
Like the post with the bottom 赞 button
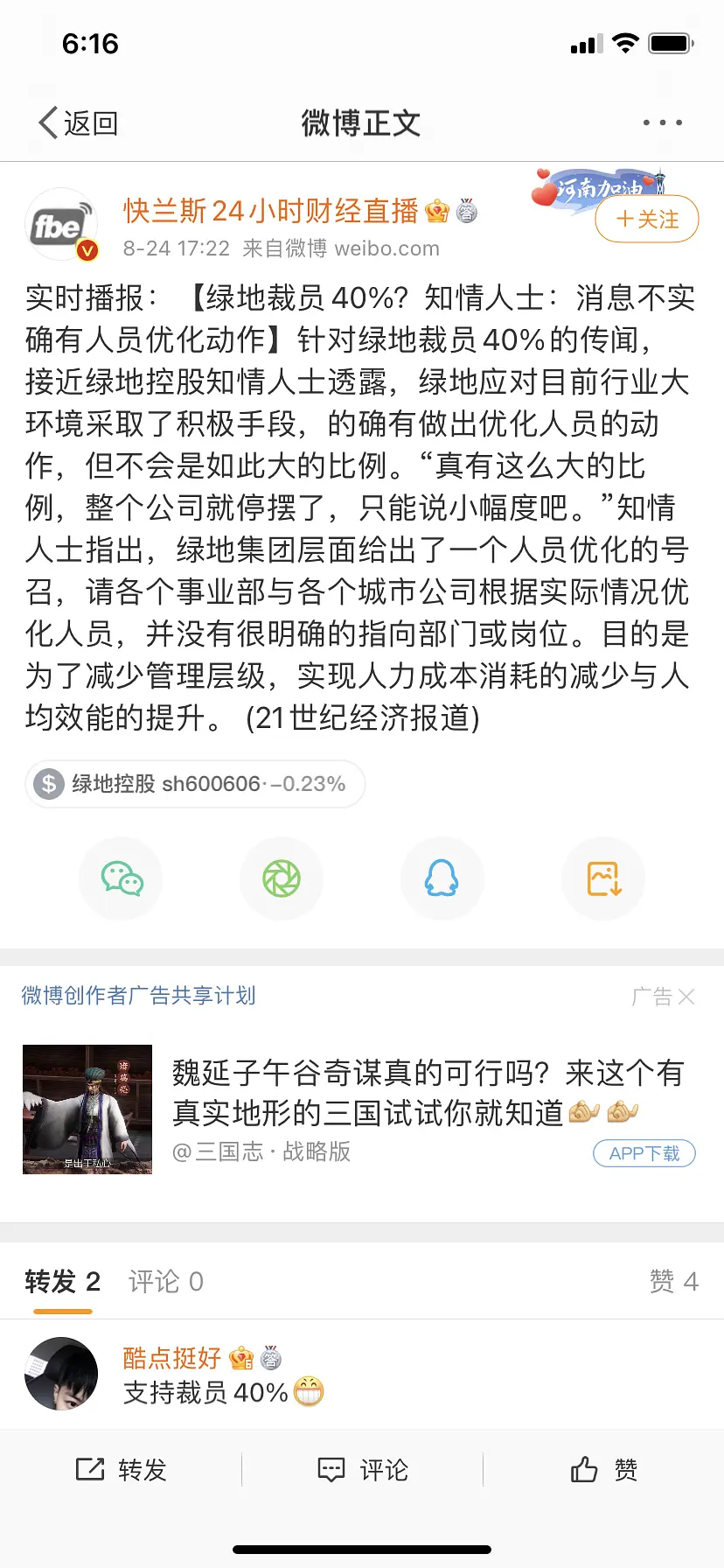coord(603,1470)
